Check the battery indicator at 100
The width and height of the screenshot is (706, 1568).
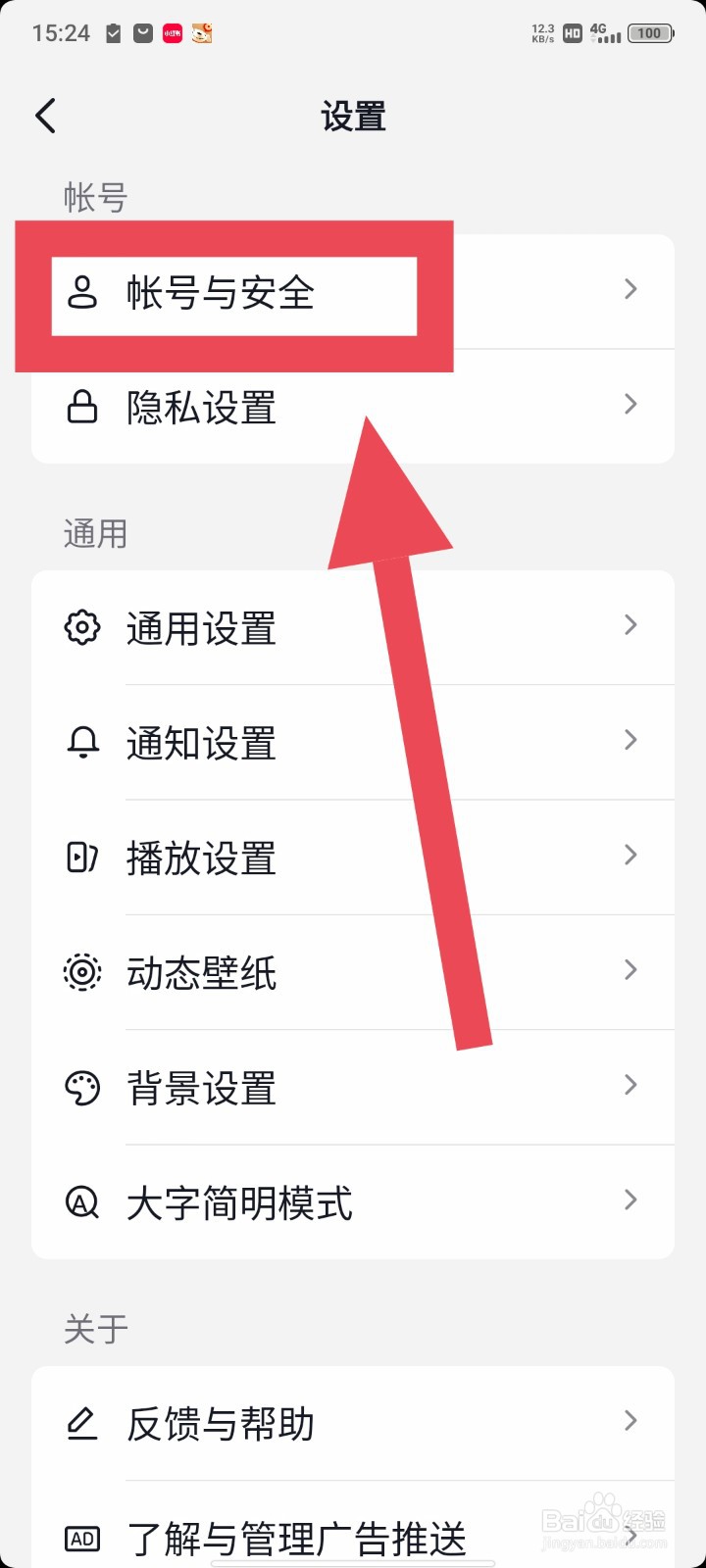coord(648,32)
